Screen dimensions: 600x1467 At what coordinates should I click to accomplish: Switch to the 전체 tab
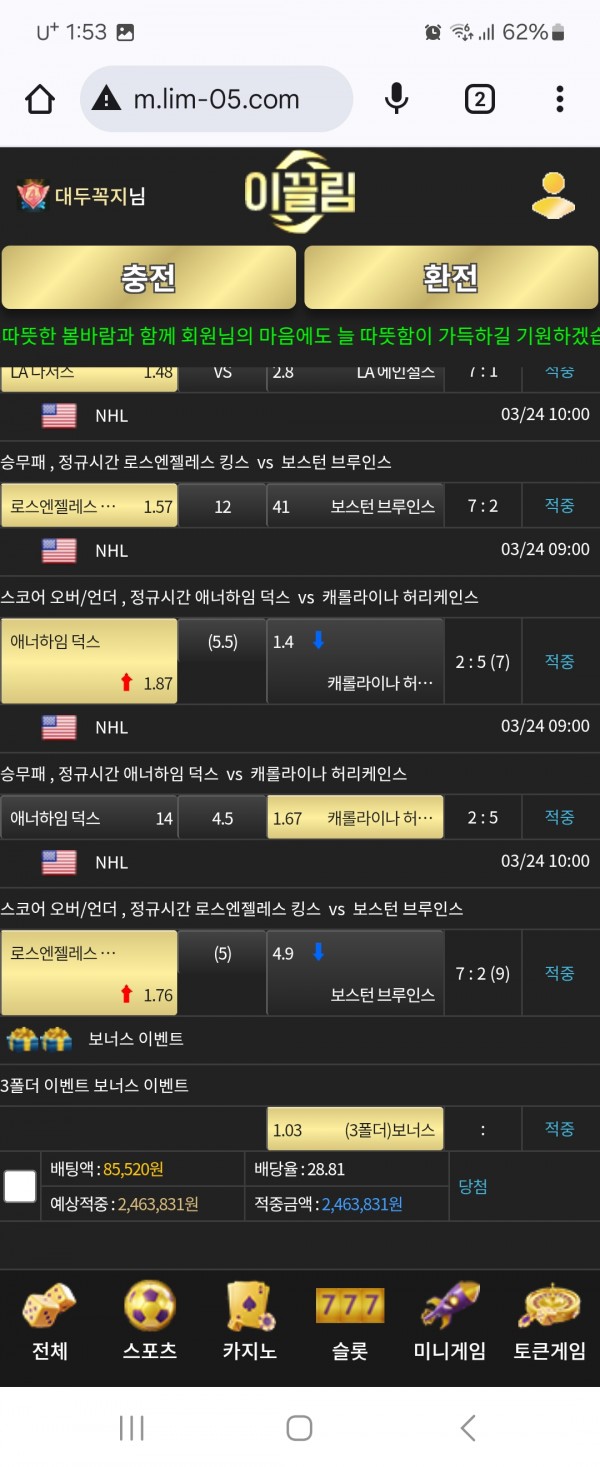[x=50, y=1322]
